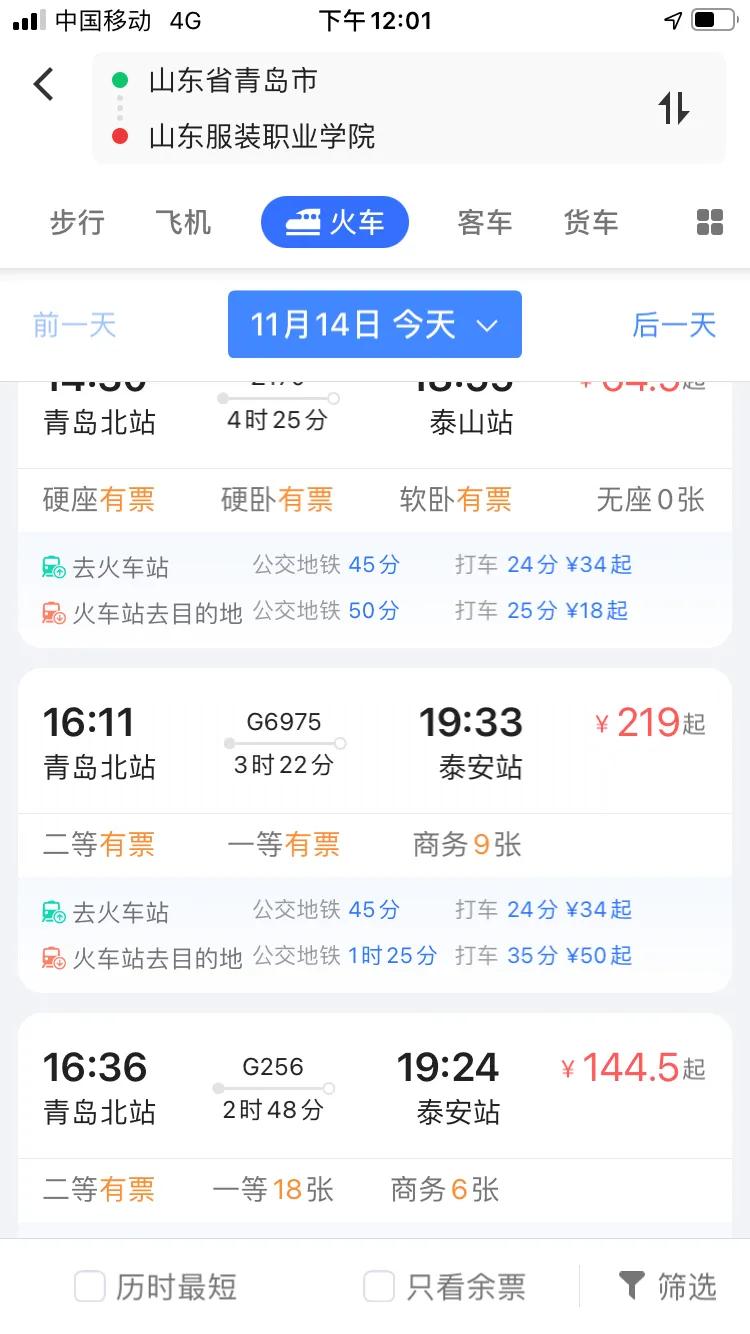Enable the 只看余票 checkbox
This screenshot has height=1334, width=750.
[378, 1287]
